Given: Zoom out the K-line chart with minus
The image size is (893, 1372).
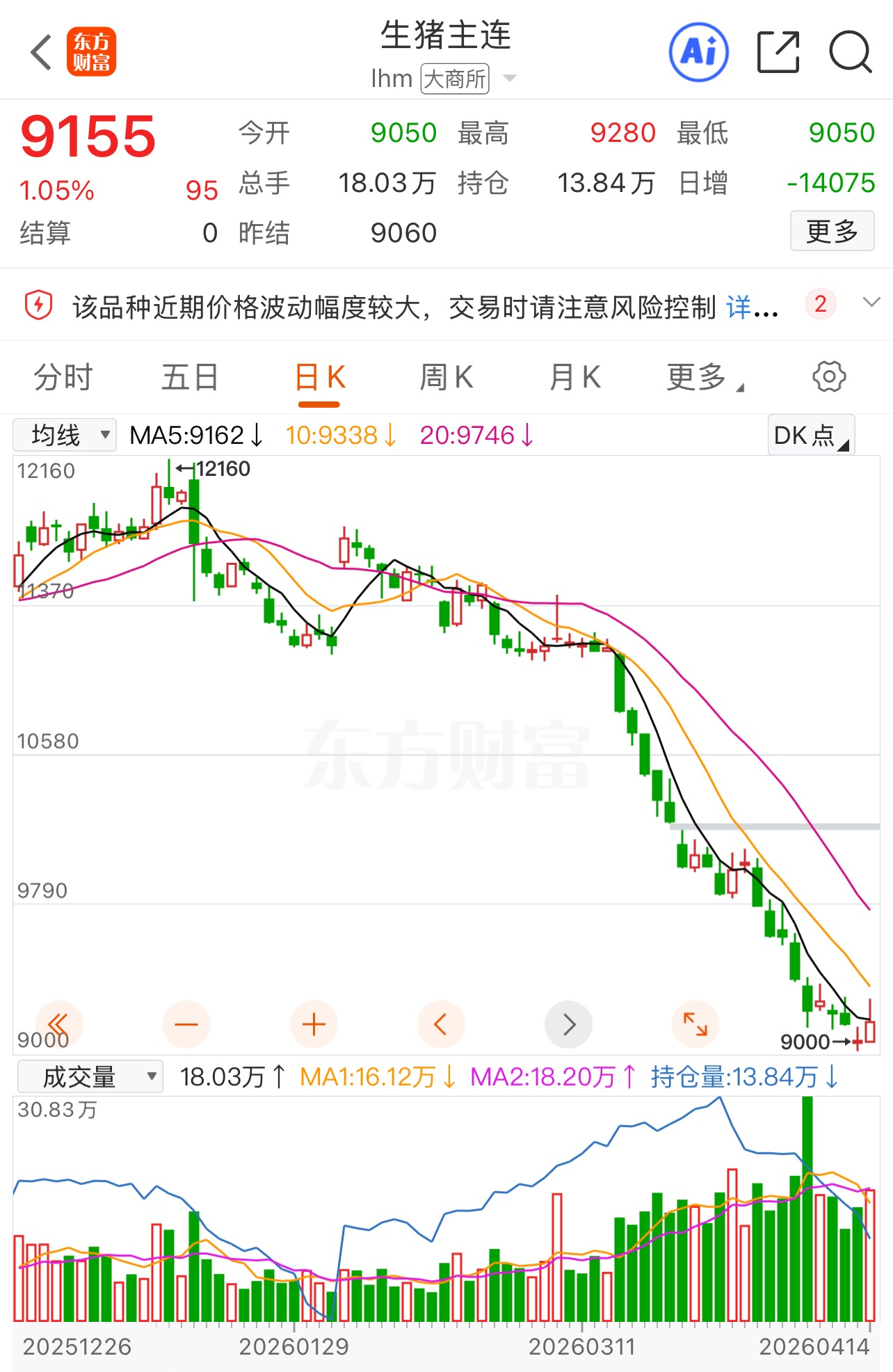Looking at the screenshot, I should click(x=186, y=1024).
